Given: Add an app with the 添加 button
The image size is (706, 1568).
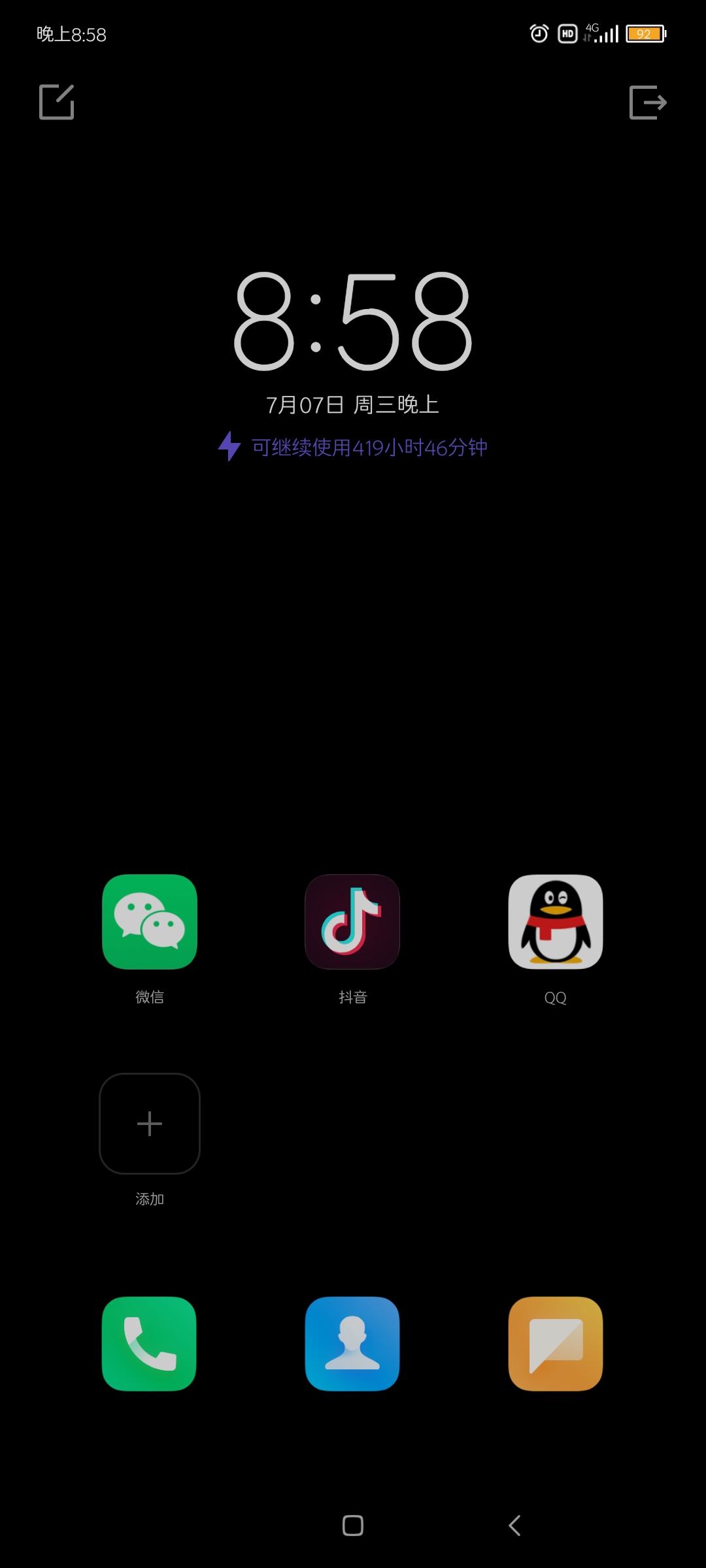Looking at the screenshot, I should pyautogui.click(x=150, y=1124).
